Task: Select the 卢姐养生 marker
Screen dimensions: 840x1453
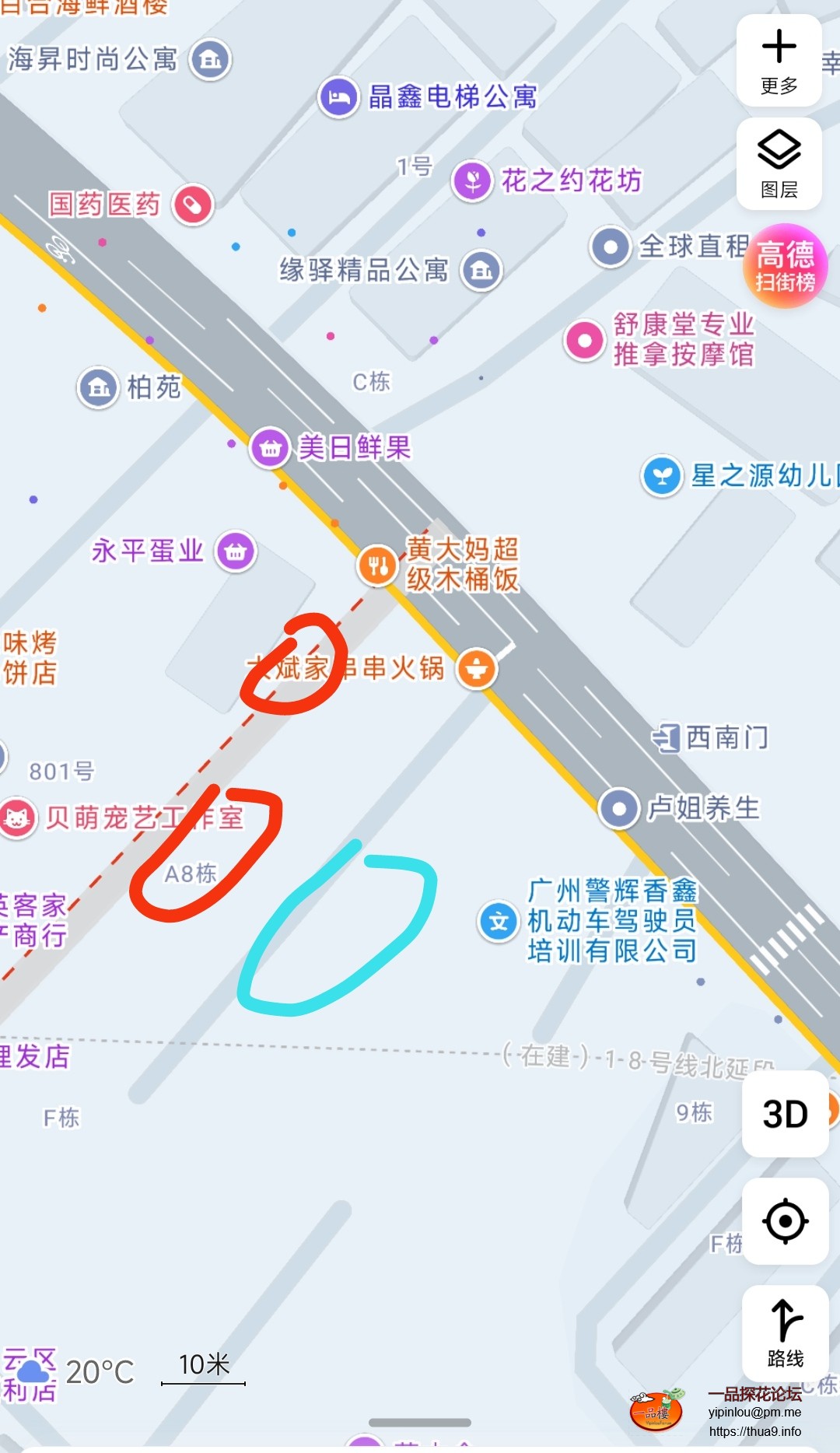Action: point(619,808)
